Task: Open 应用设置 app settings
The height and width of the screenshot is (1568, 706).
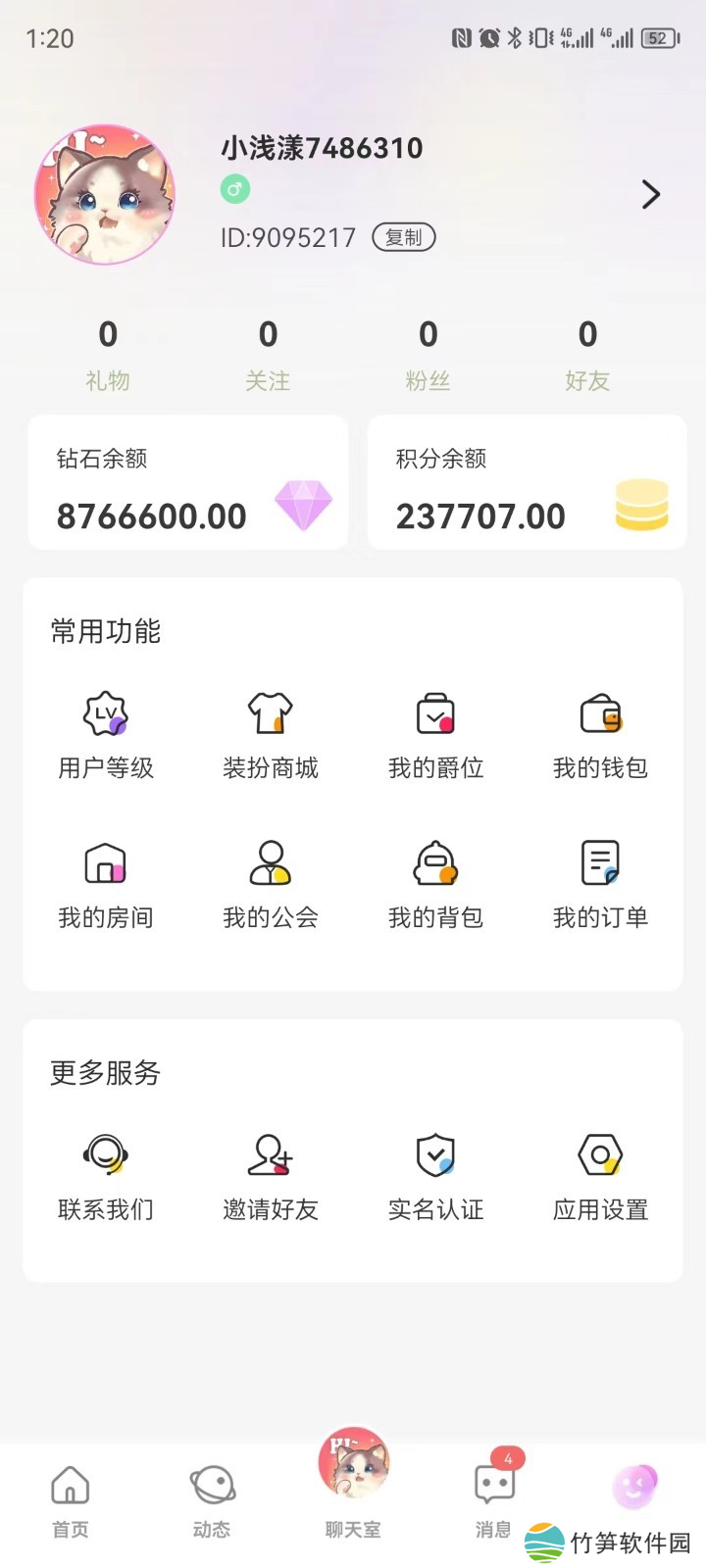Action: [600, 1177]
